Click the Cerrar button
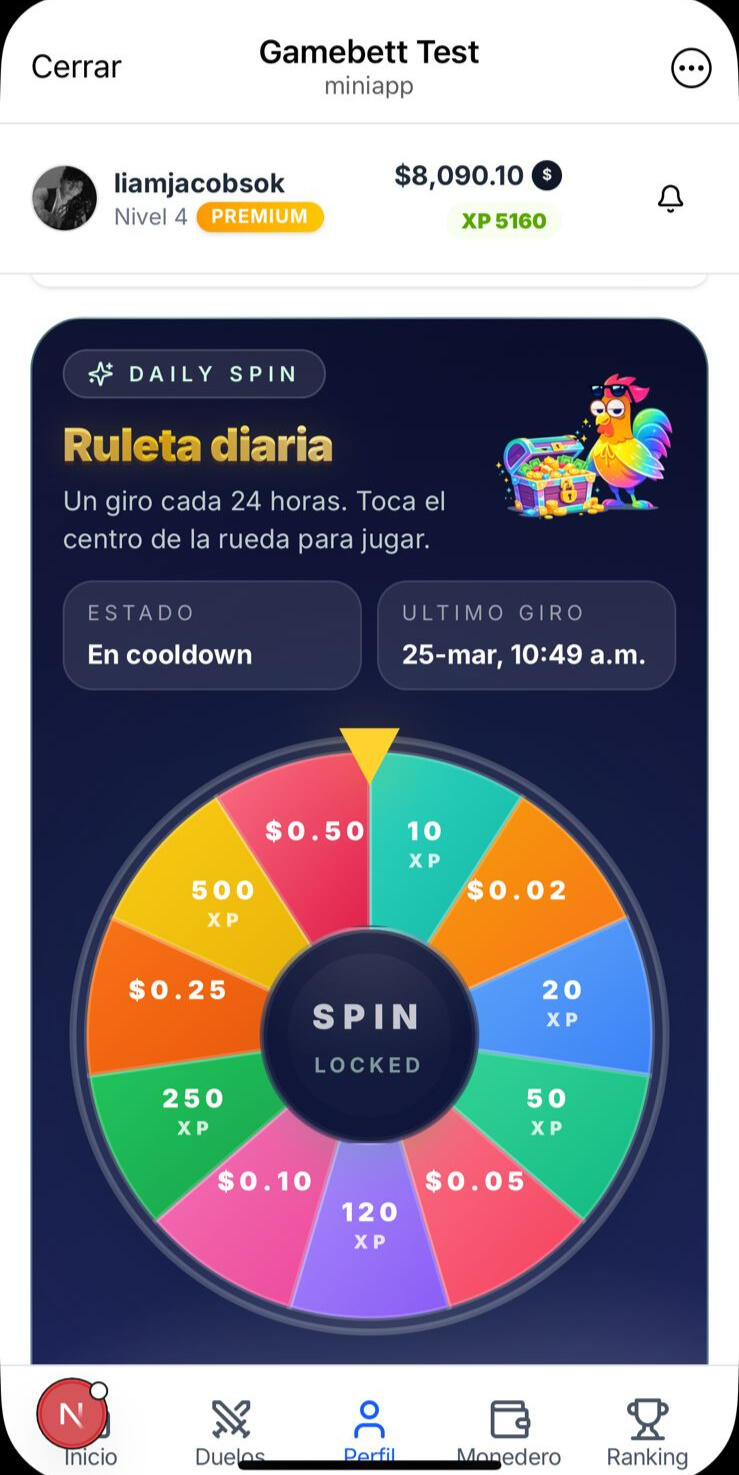The image size is (739, 1475). tap(76, 66)
